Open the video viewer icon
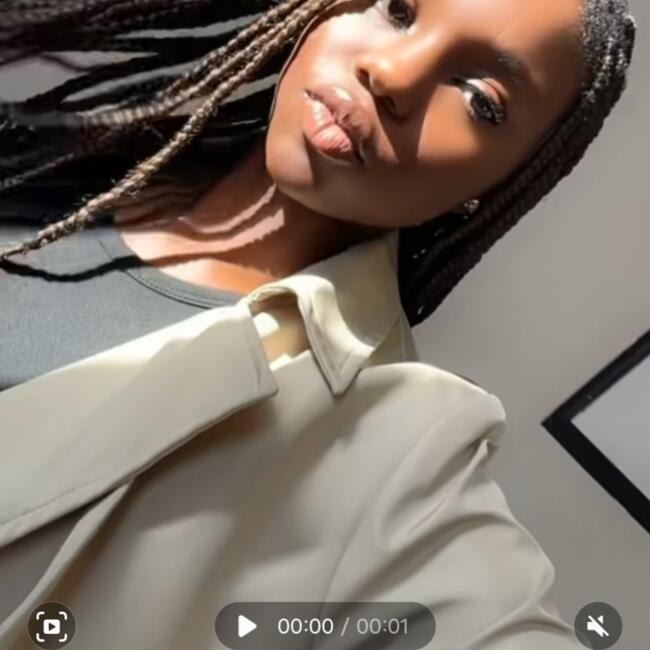This screenshot has width=650, height=650. point(51,626)
